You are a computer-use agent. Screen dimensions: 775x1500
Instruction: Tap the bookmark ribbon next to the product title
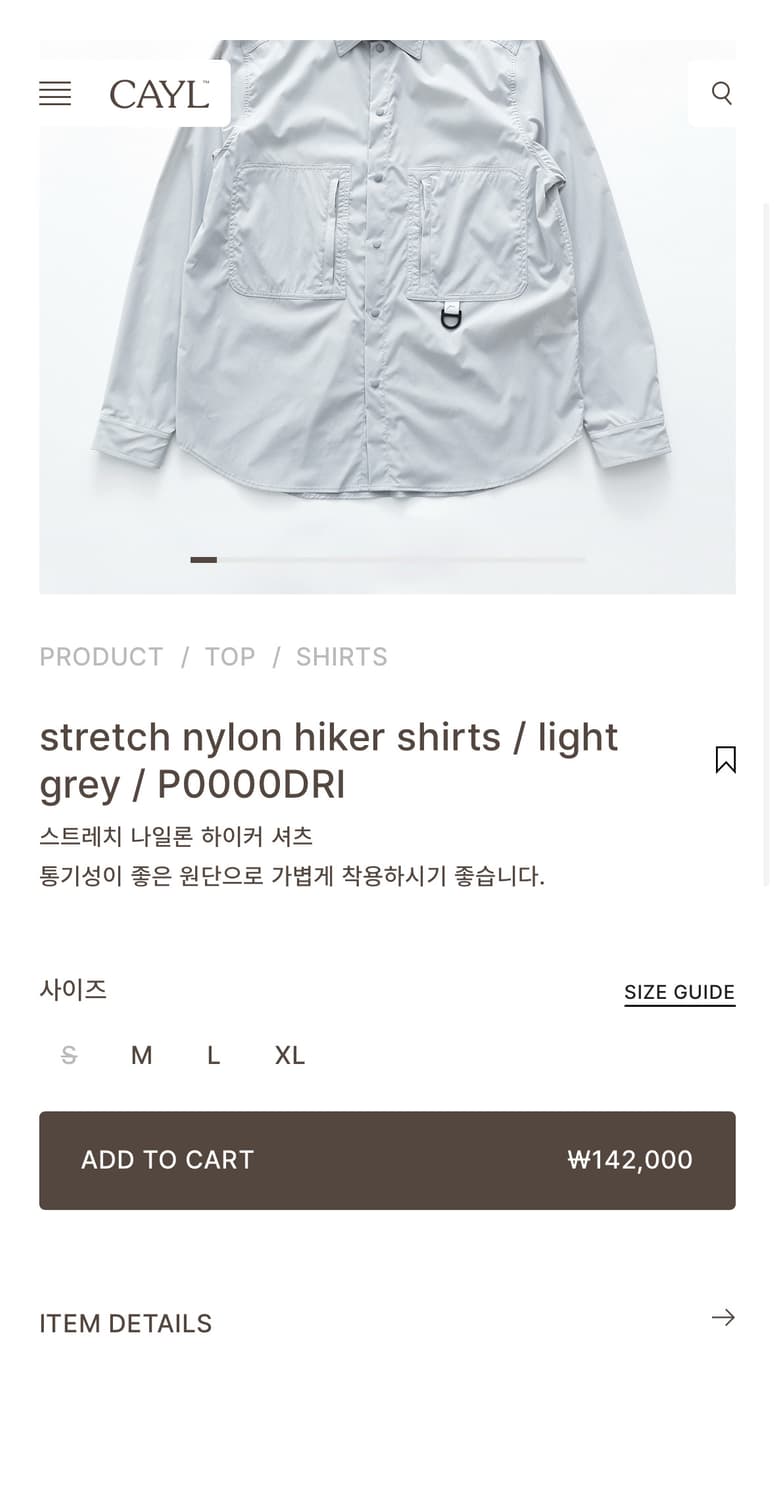(x=727, y=760)
